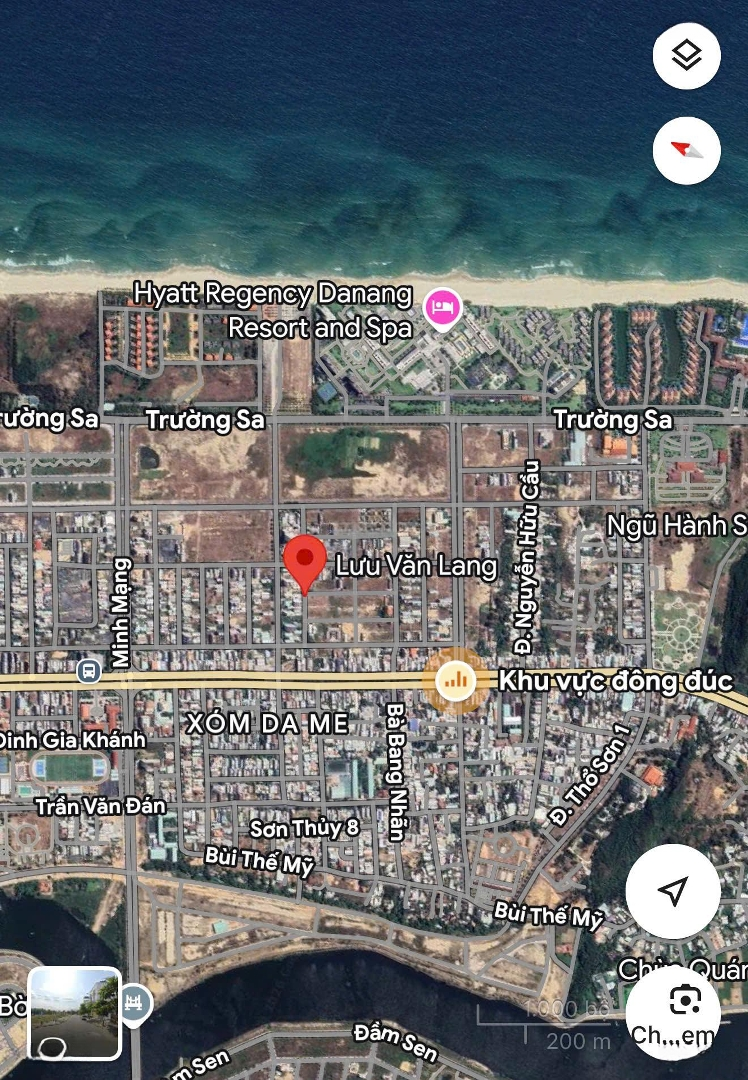Select the Hyatt Regency Danang hotel pin
This screenshot has height=1080, width=748.
tap(442, 307)
